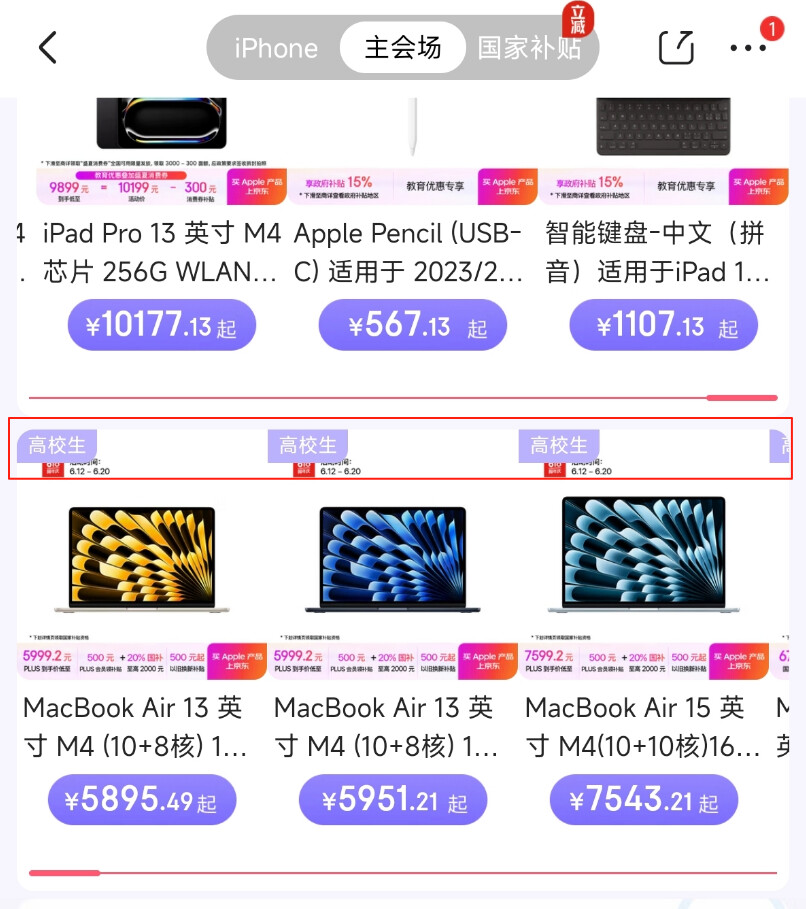
Task: Switch to the iPhone tab
Action: (276, 47)
